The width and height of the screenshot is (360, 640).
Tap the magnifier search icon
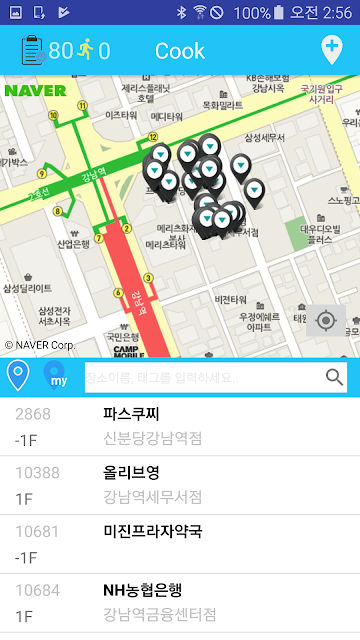pyautogui.click(x=335, y=378)
